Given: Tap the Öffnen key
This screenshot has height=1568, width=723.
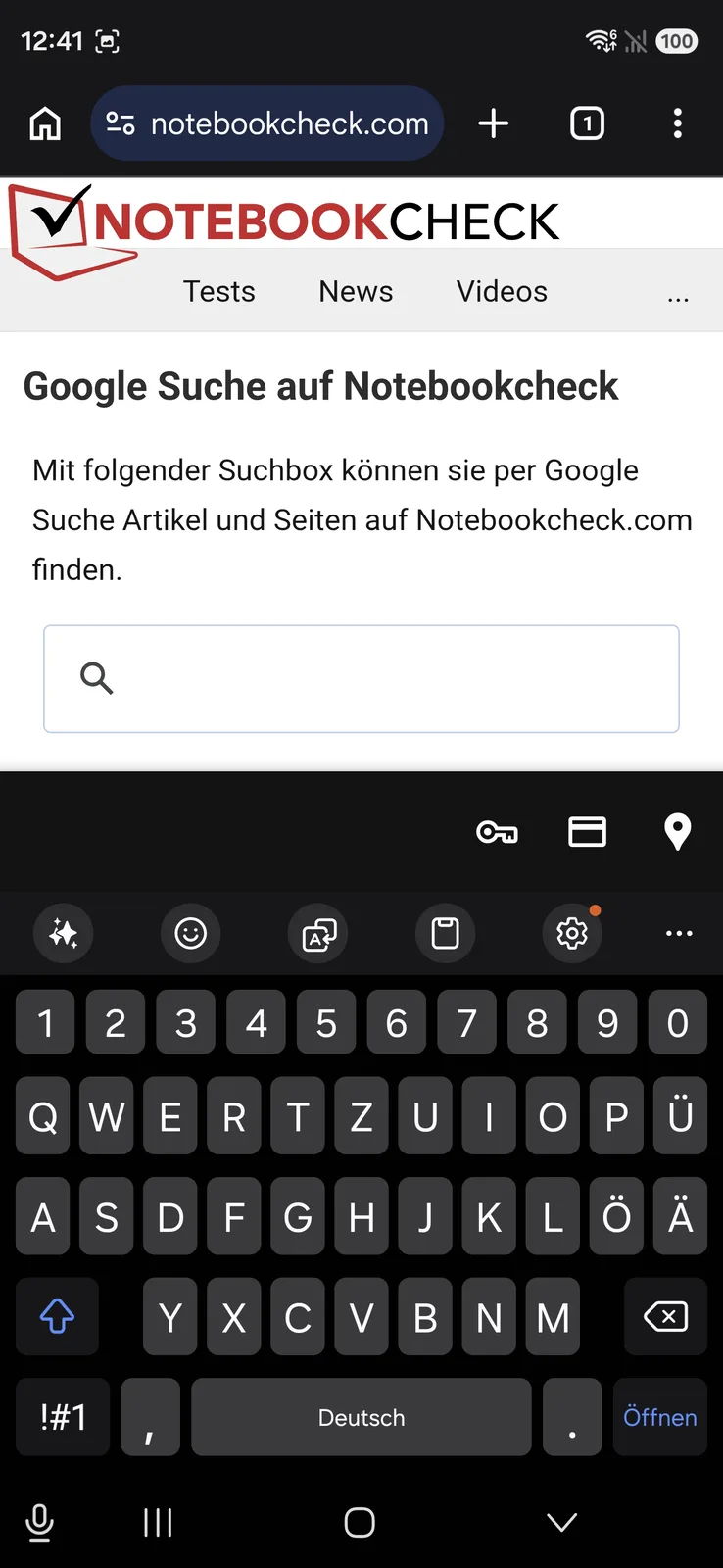Looking at the screenshot, I should [659, 1417].
